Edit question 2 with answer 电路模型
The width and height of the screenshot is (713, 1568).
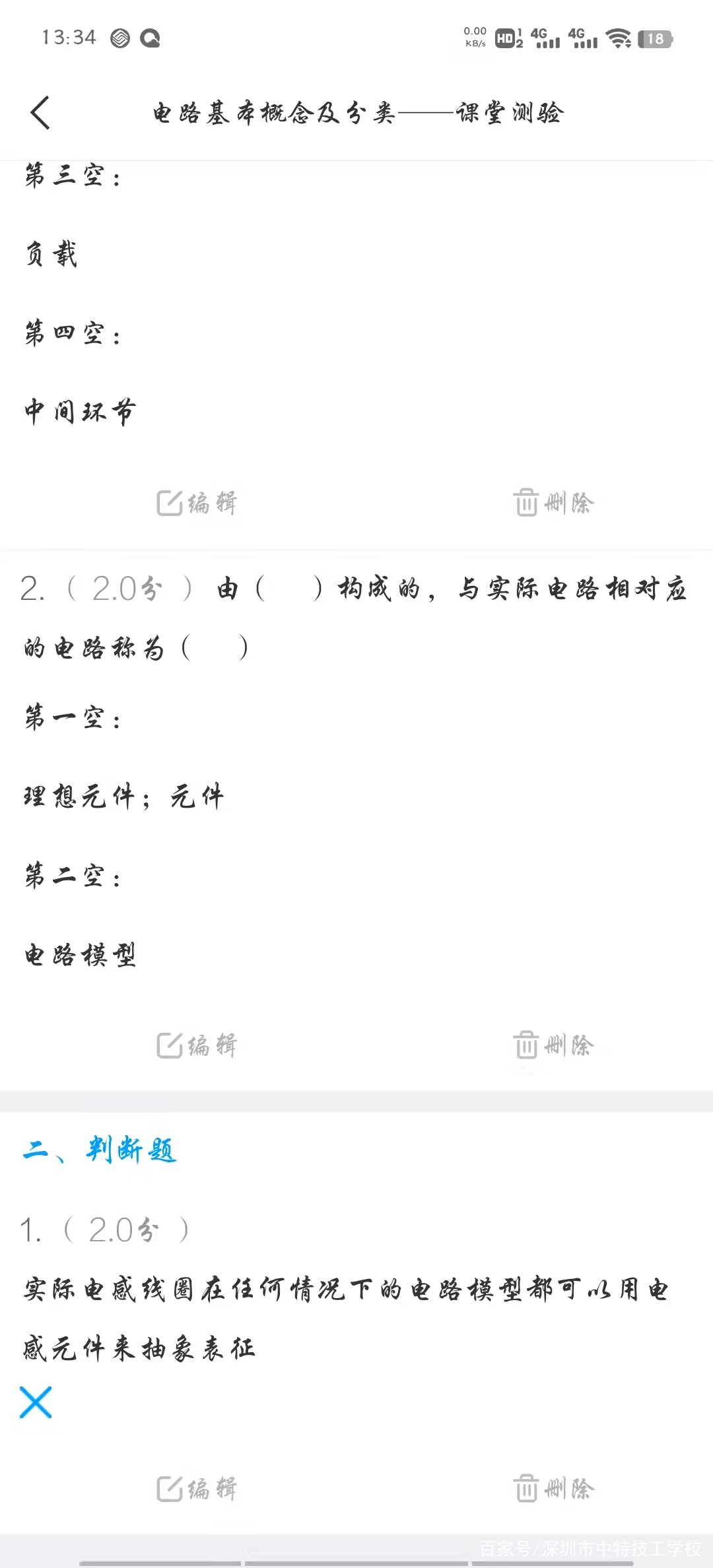197,1045
